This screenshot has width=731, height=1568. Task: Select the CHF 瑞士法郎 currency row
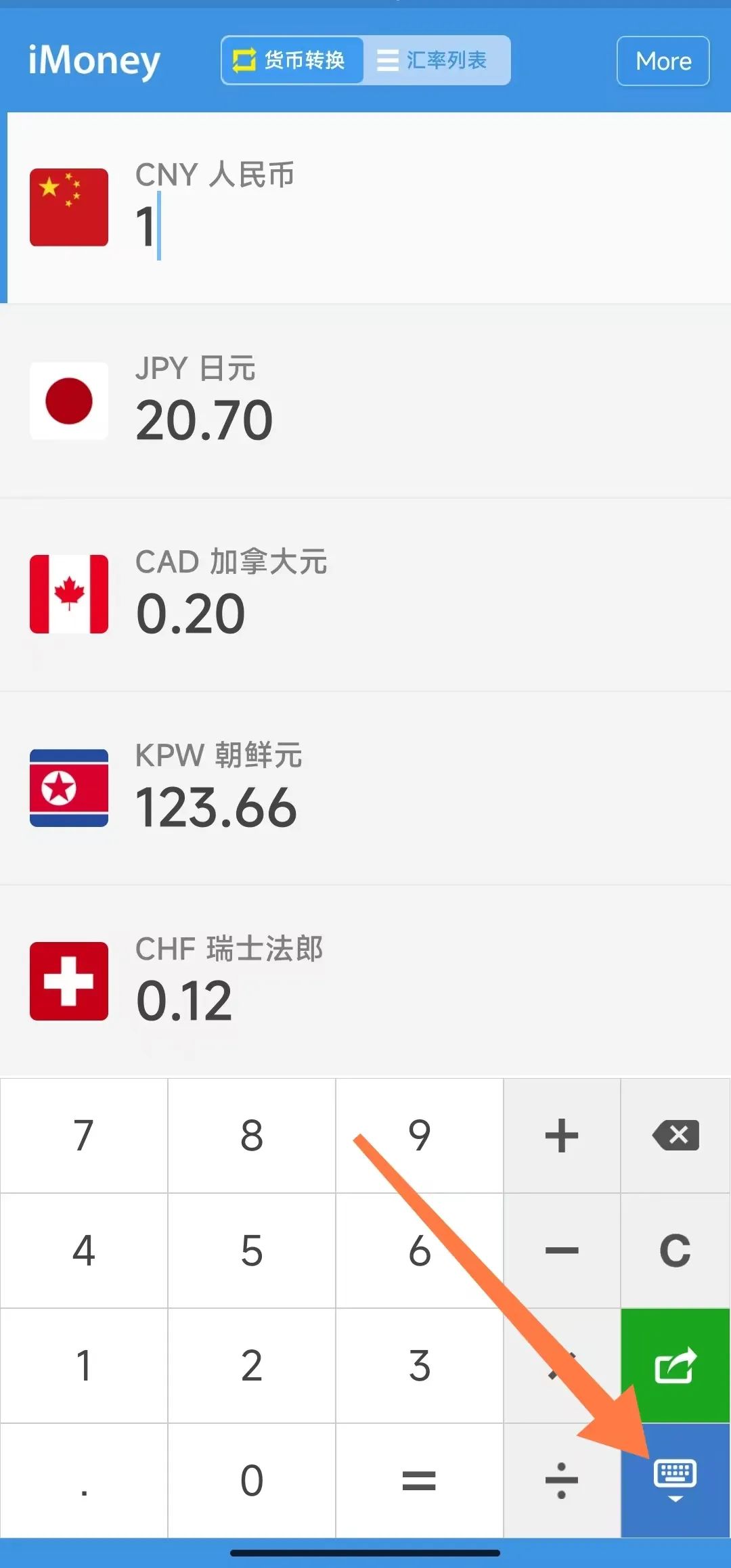pos(365,981)
